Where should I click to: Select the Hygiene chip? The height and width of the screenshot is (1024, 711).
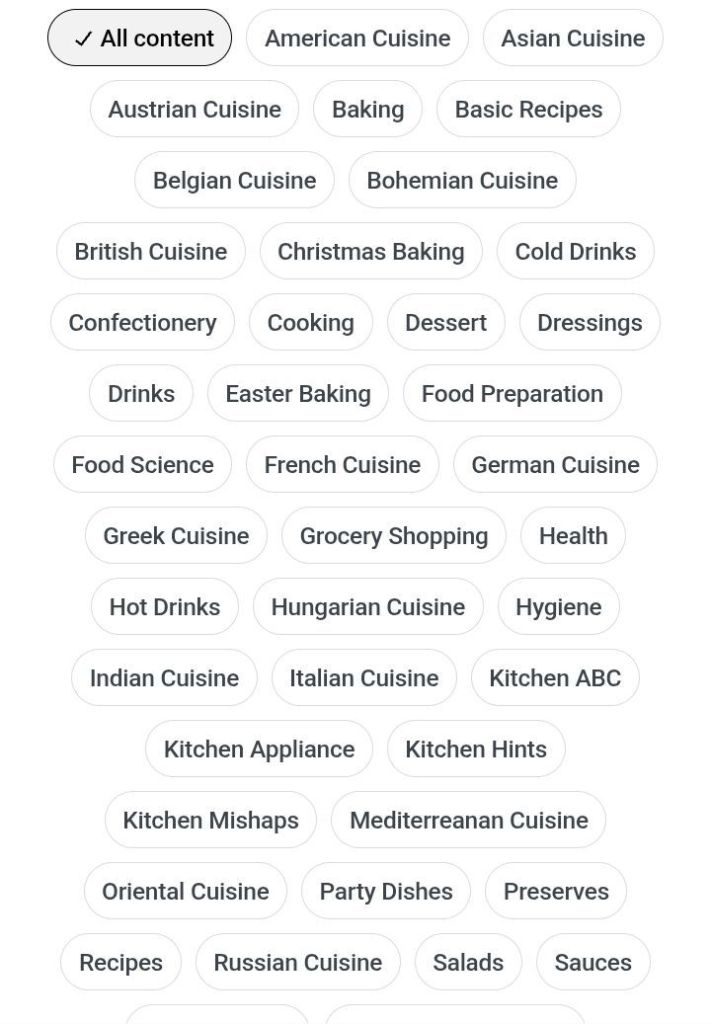(x=558, y=607)
